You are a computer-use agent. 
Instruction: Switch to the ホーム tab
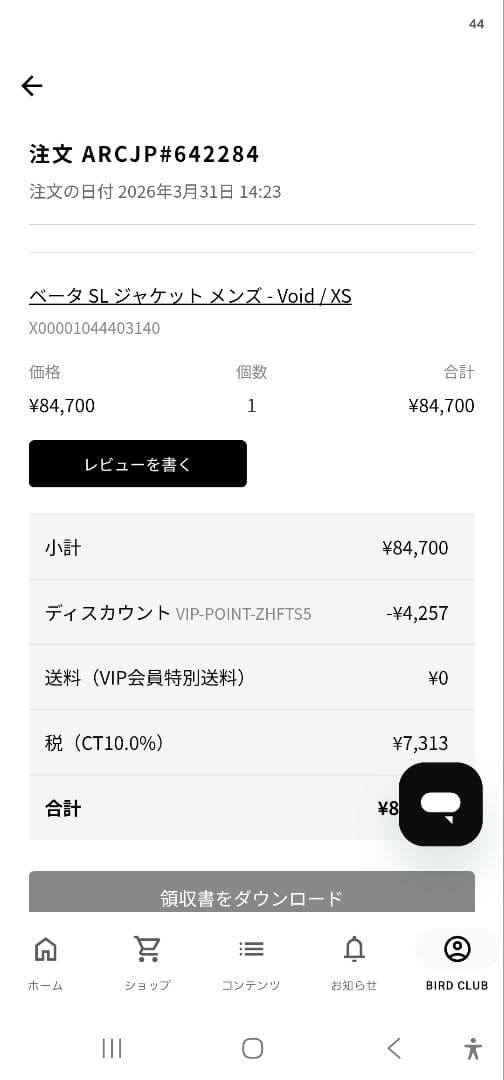pos(45,963)
